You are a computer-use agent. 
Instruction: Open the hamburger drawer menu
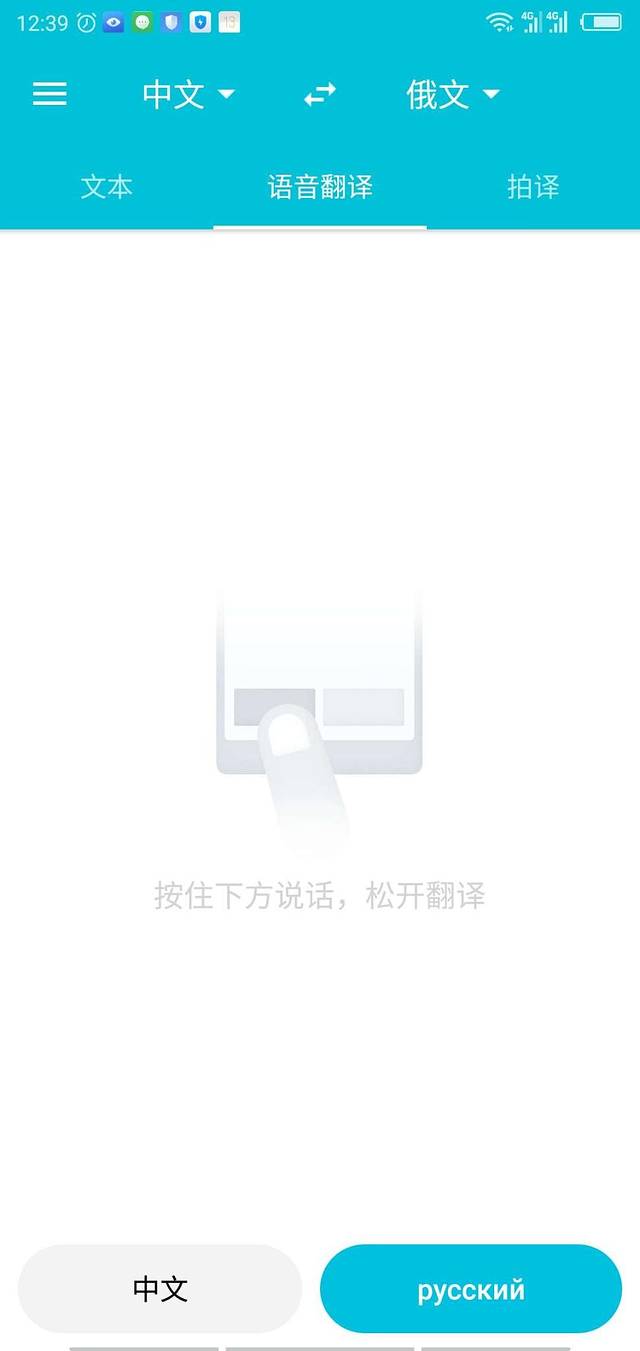49,94
